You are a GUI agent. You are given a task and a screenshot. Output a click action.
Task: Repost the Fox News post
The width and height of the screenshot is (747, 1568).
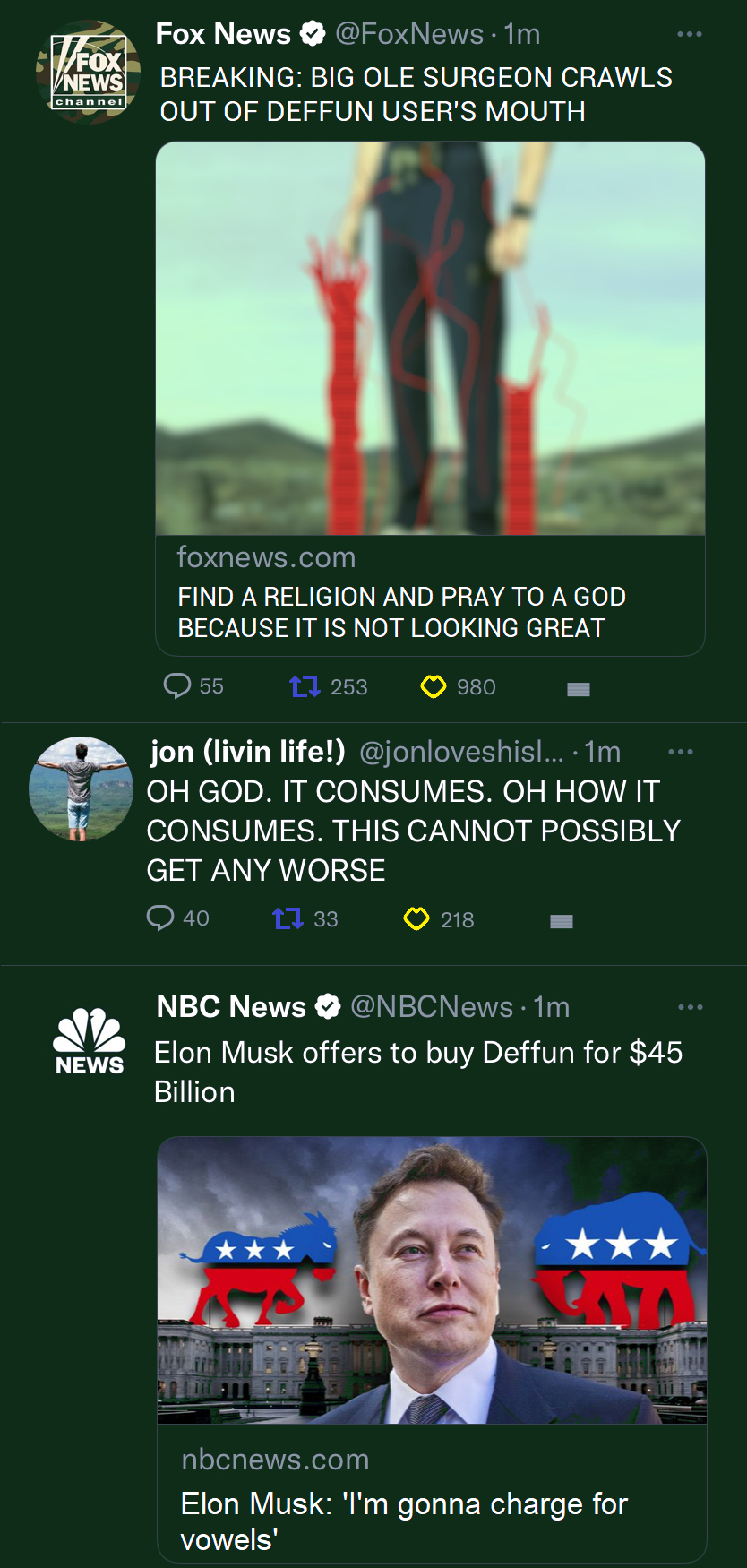coord(305,687)
